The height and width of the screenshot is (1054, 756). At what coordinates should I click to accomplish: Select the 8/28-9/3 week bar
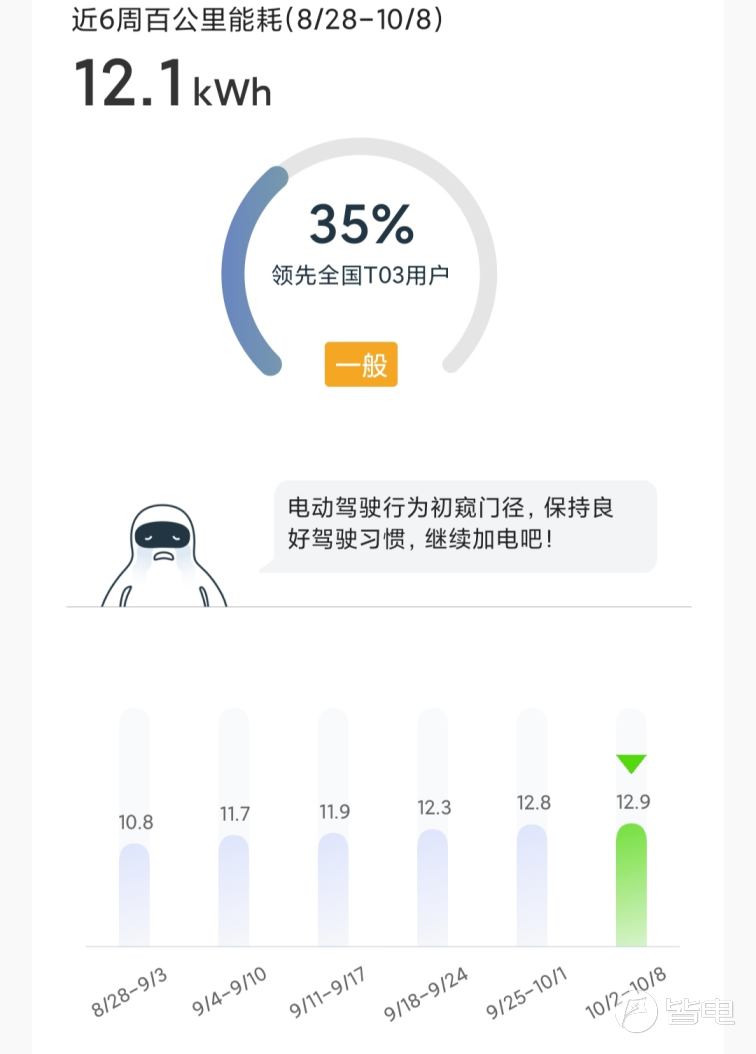(x=134, y=894)
